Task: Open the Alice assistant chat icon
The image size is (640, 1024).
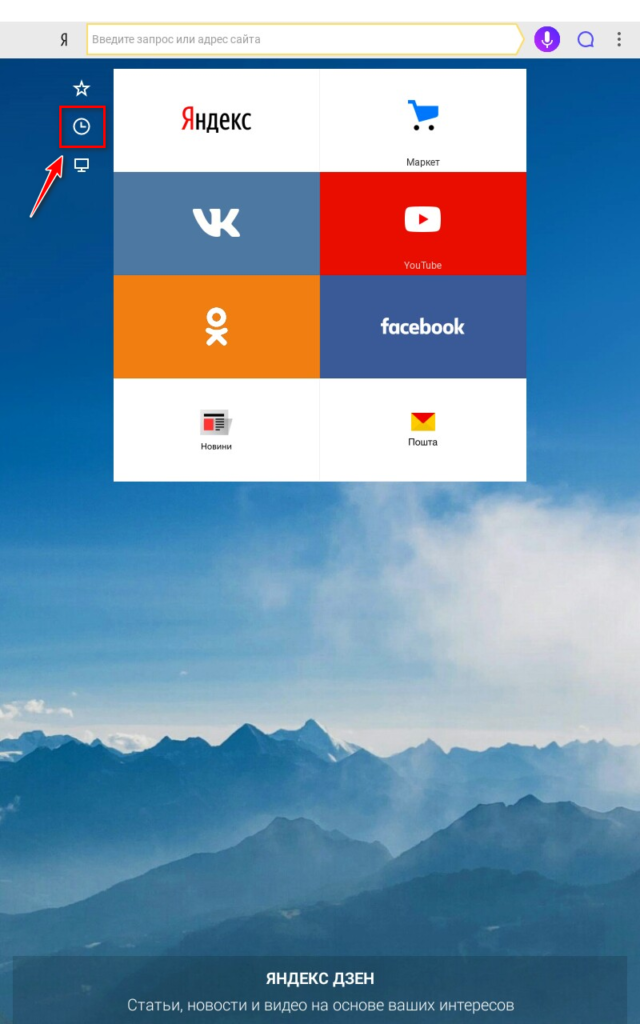Action: [586, 40]
